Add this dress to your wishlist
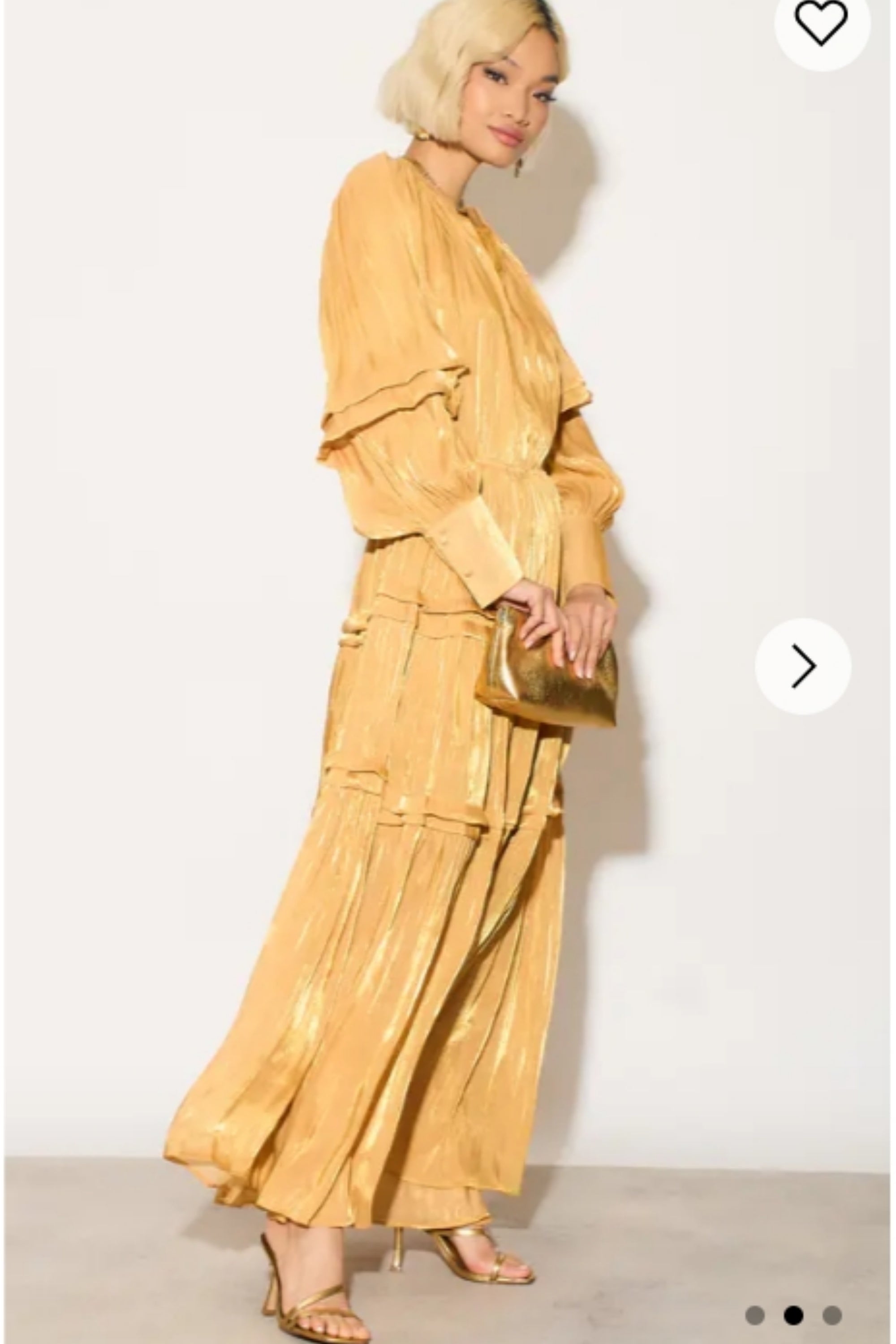896x1344 pixels. [821, 23]
